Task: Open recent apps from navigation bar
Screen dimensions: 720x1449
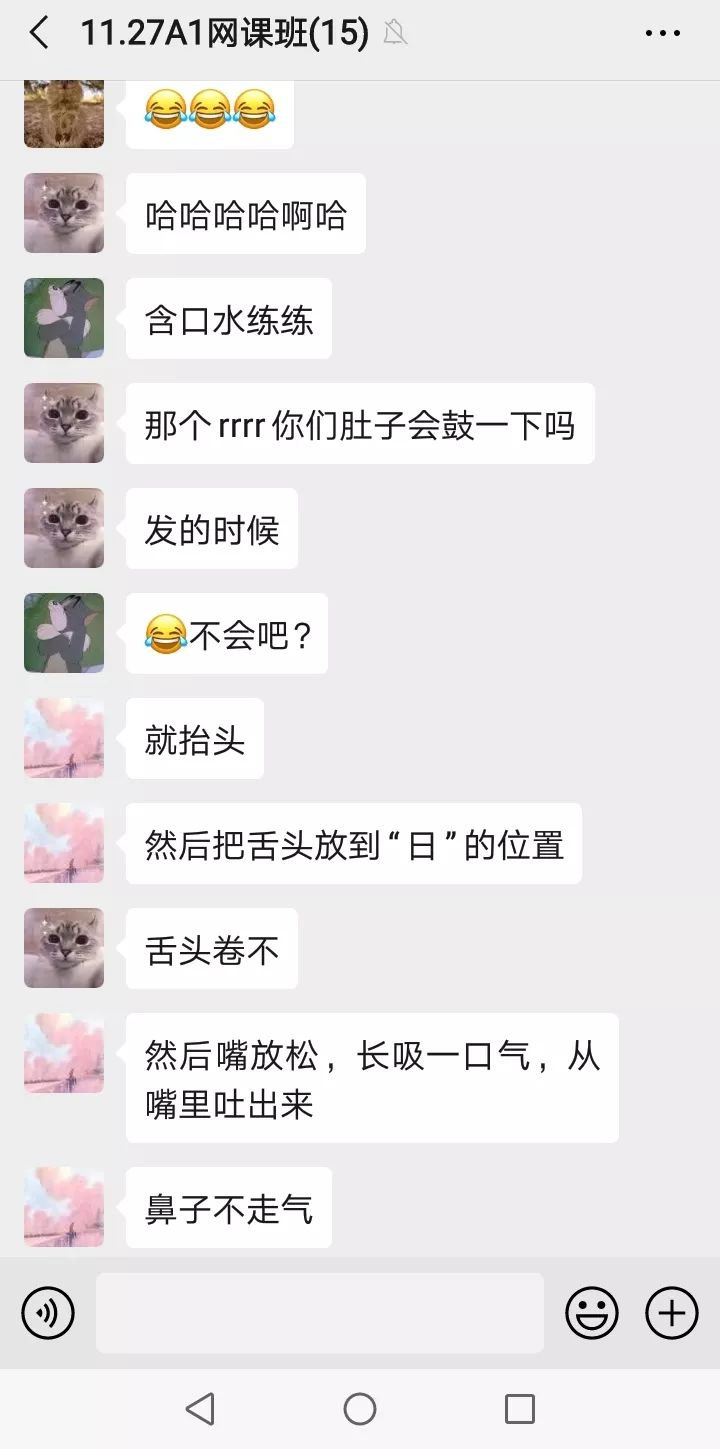Action: pyautogui.click(x=519, y=1409)
